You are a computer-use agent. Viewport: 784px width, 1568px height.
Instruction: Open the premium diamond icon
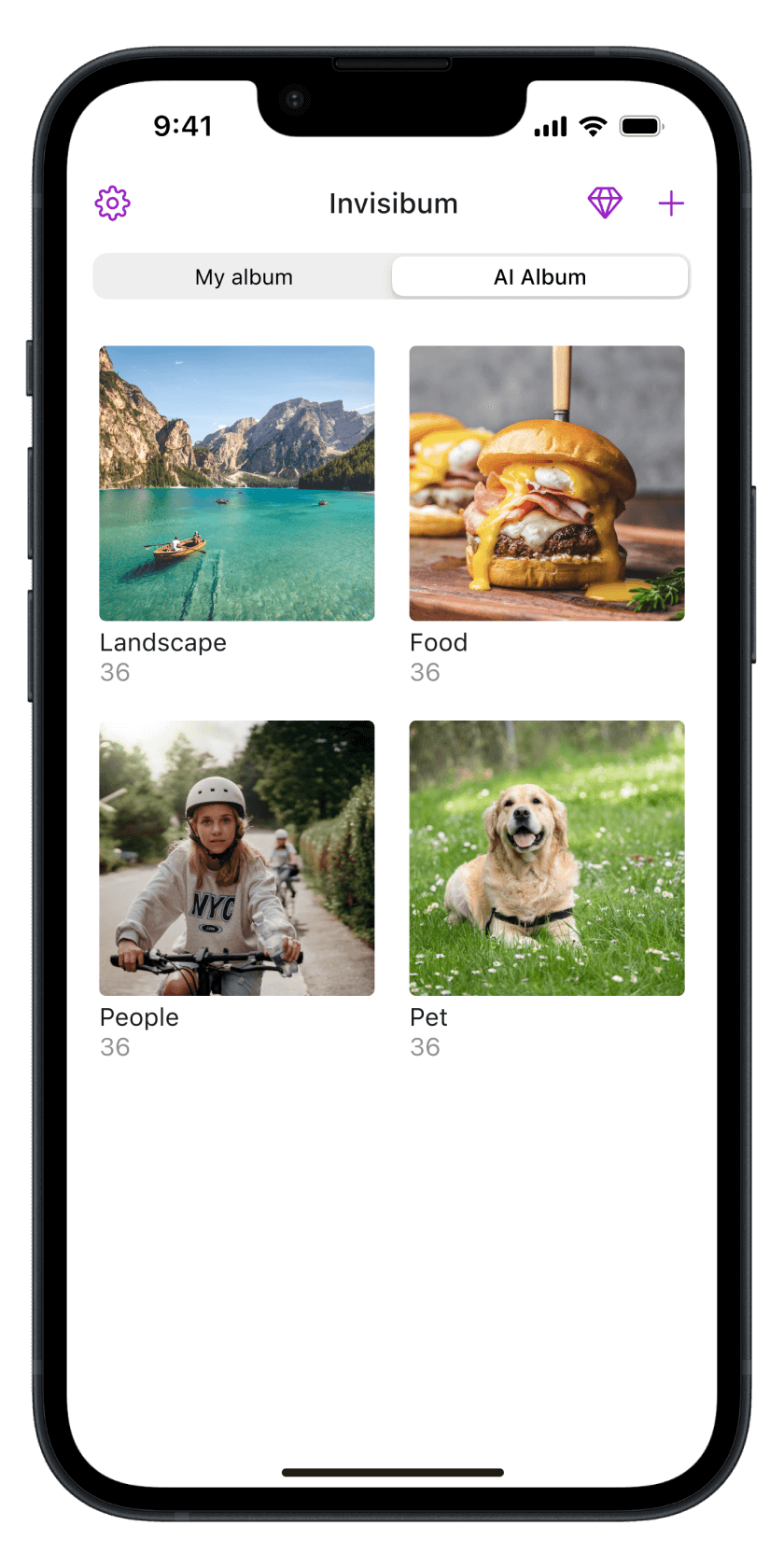[x=605, y=203]
